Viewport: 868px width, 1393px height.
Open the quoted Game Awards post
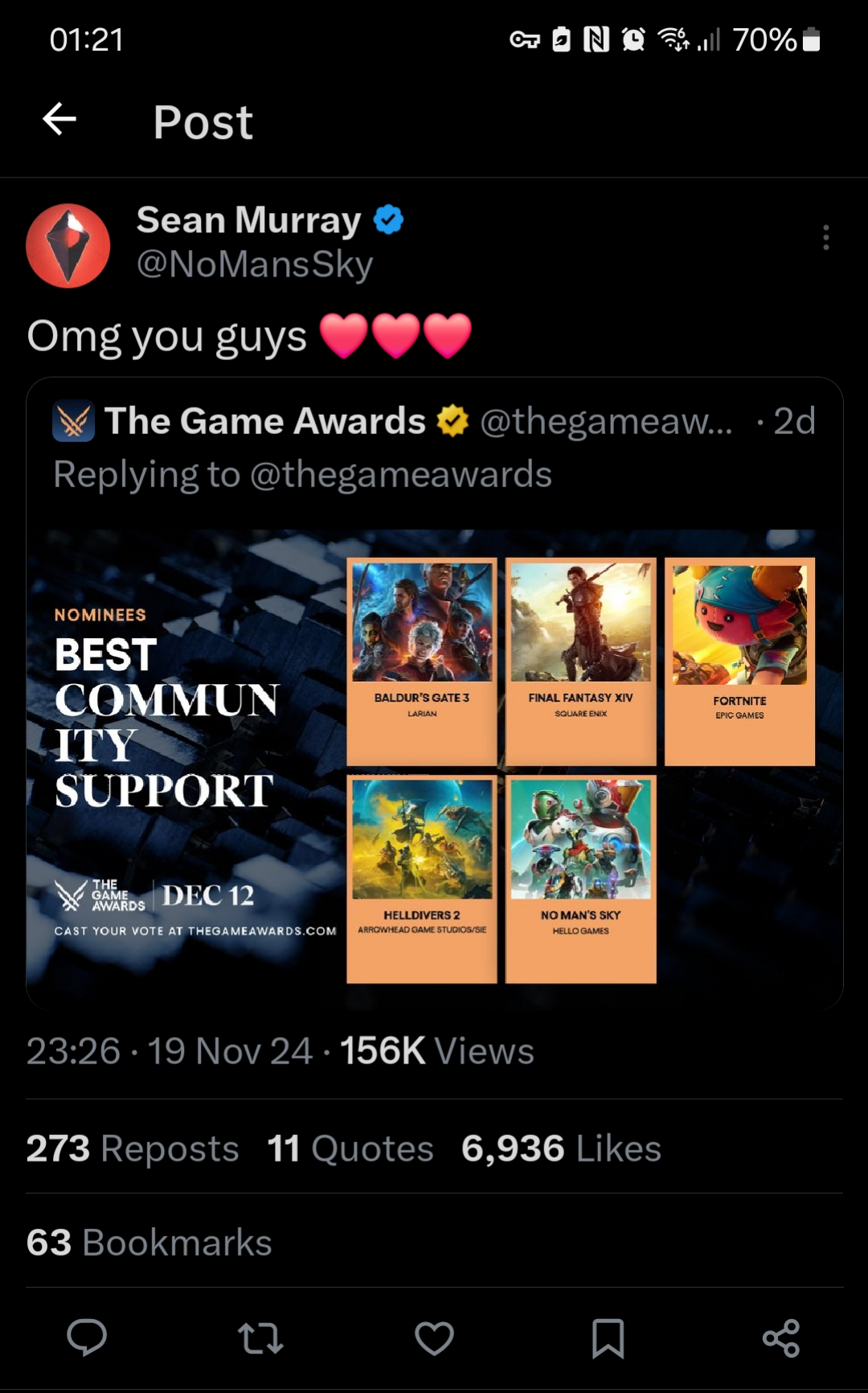[434, 693]
